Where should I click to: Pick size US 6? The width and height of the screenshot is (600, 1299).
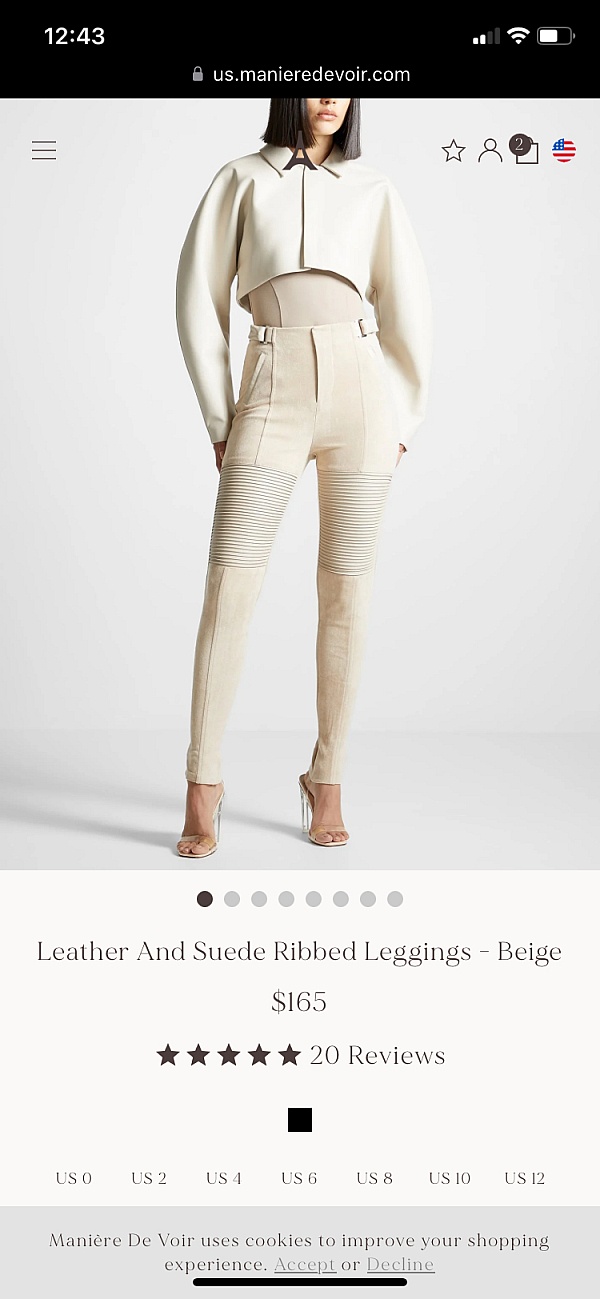click(299, 1178)
